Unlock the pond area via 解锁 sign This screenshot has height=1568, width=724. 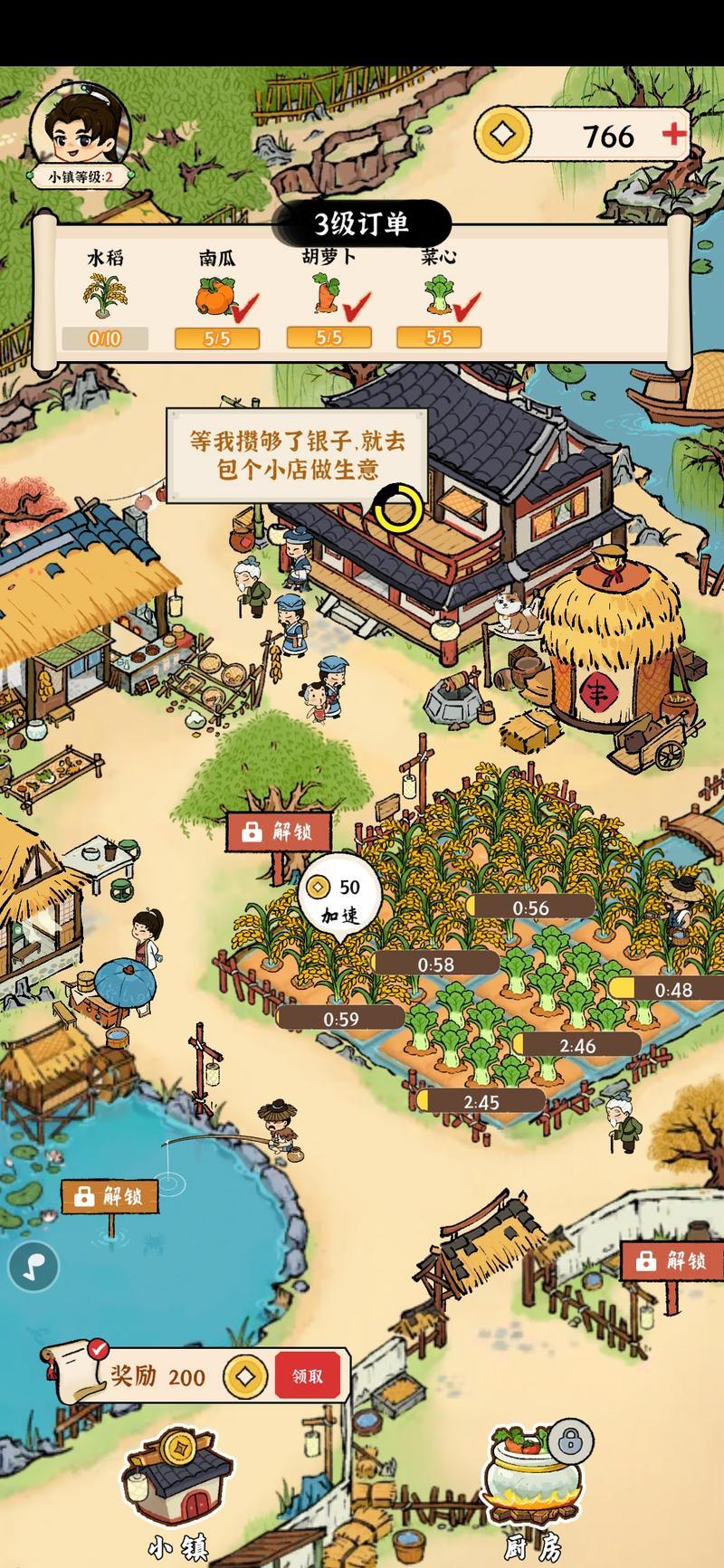(110, 1196)
